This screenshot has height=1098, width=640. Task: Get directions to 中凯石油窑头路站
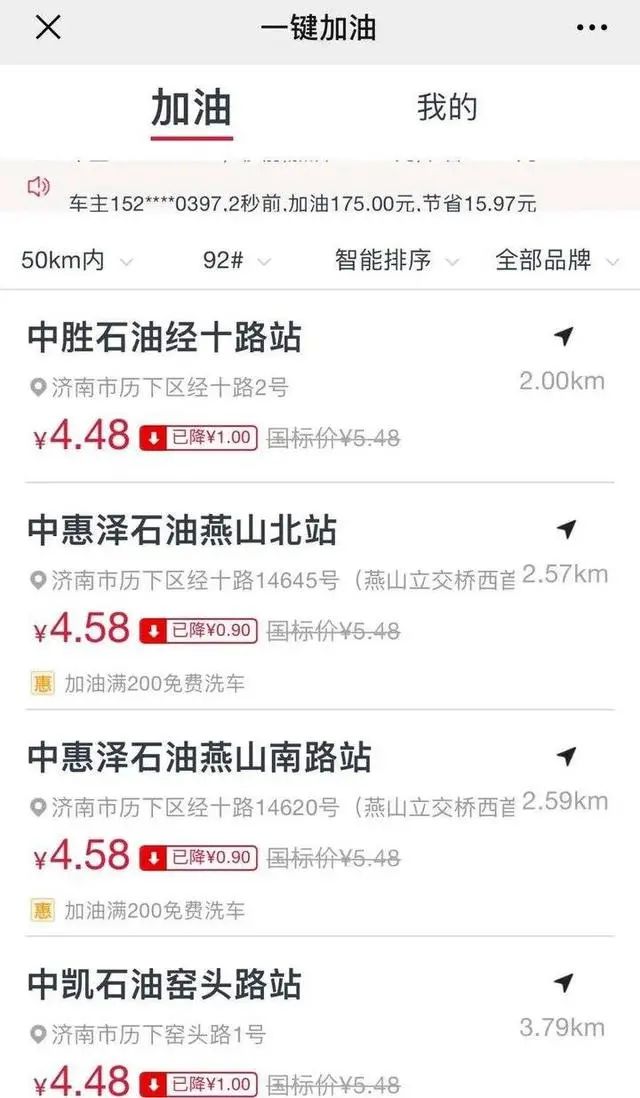point(564,983)
